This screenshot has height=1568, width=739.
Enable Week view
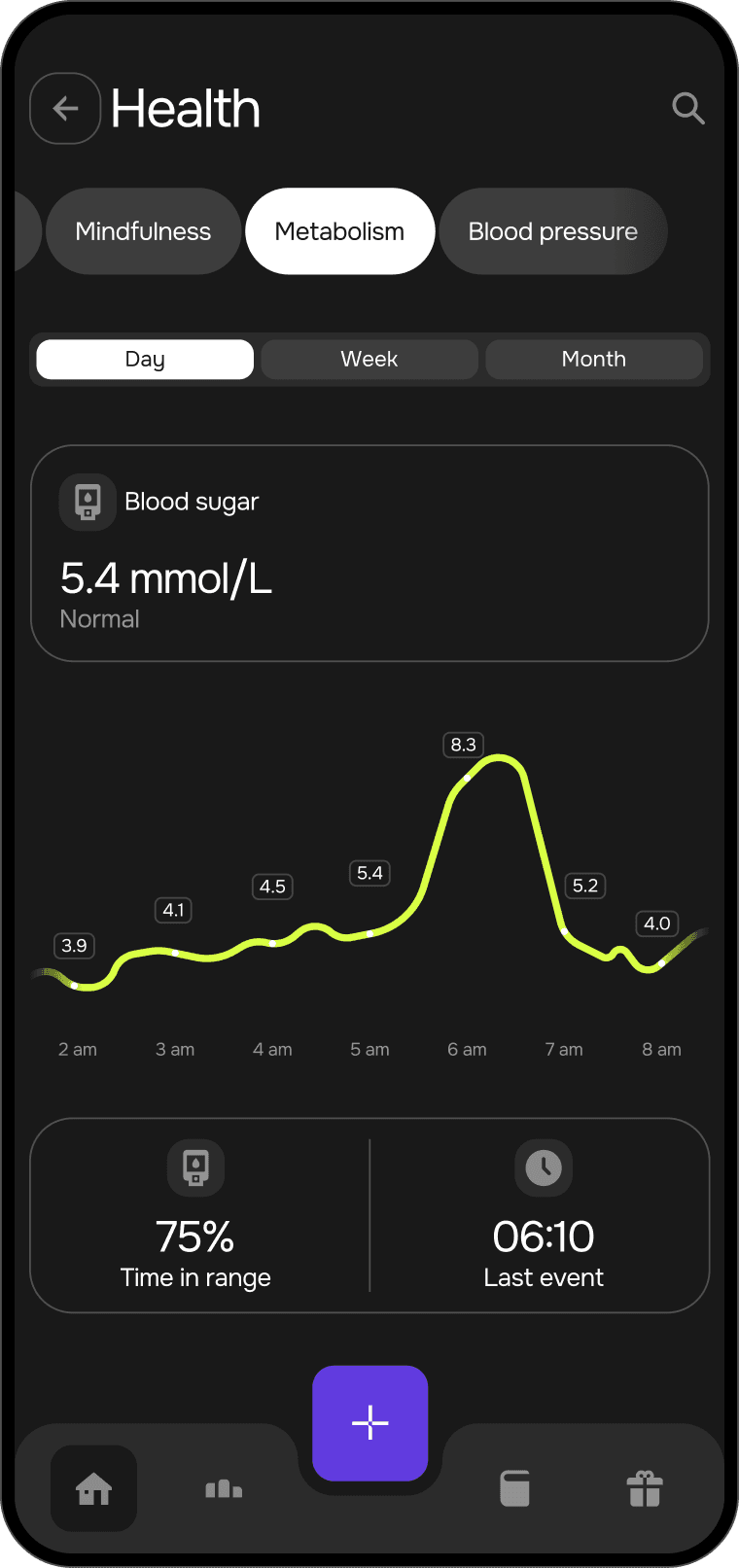click(x=369, y=359)
